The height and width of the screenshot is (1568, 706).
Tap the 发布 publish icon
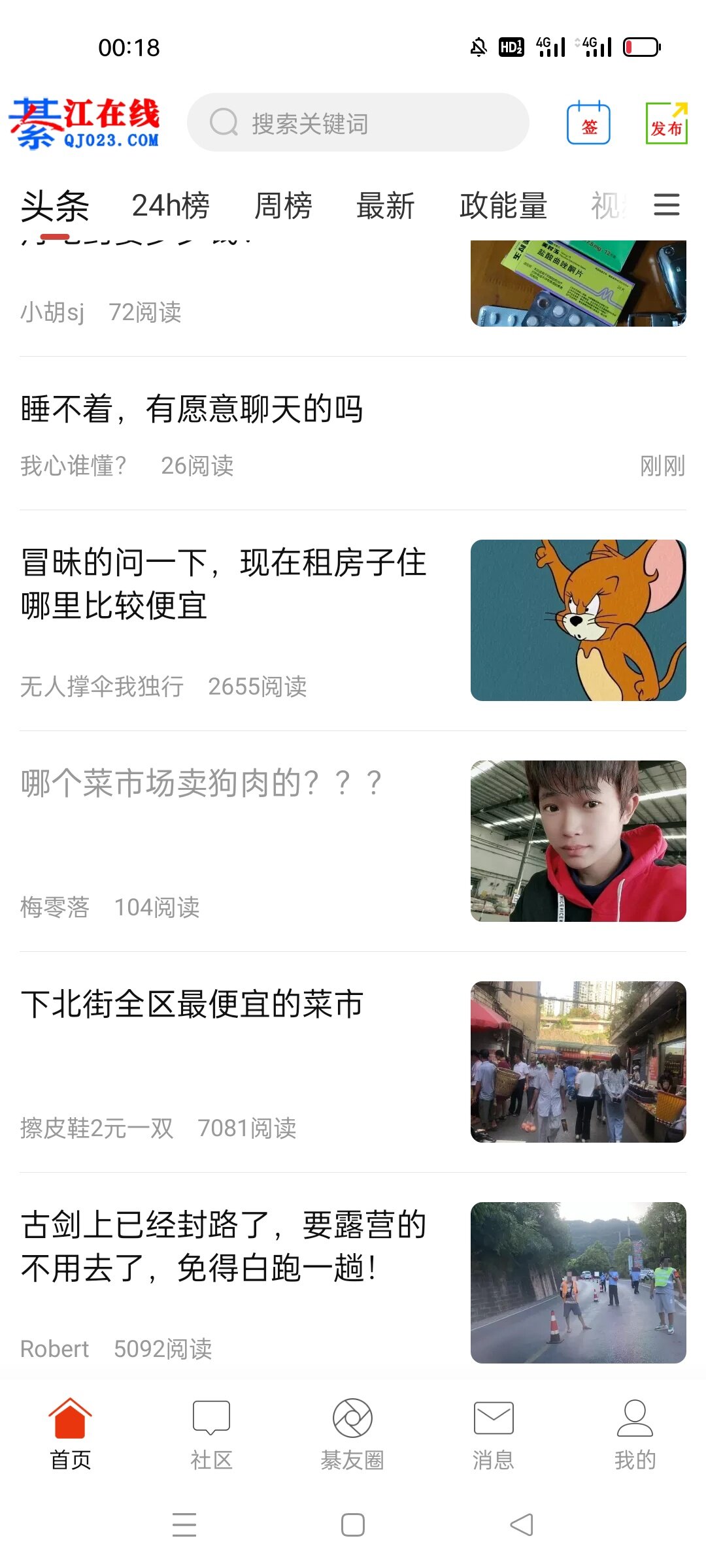click(x=666, y=123)
